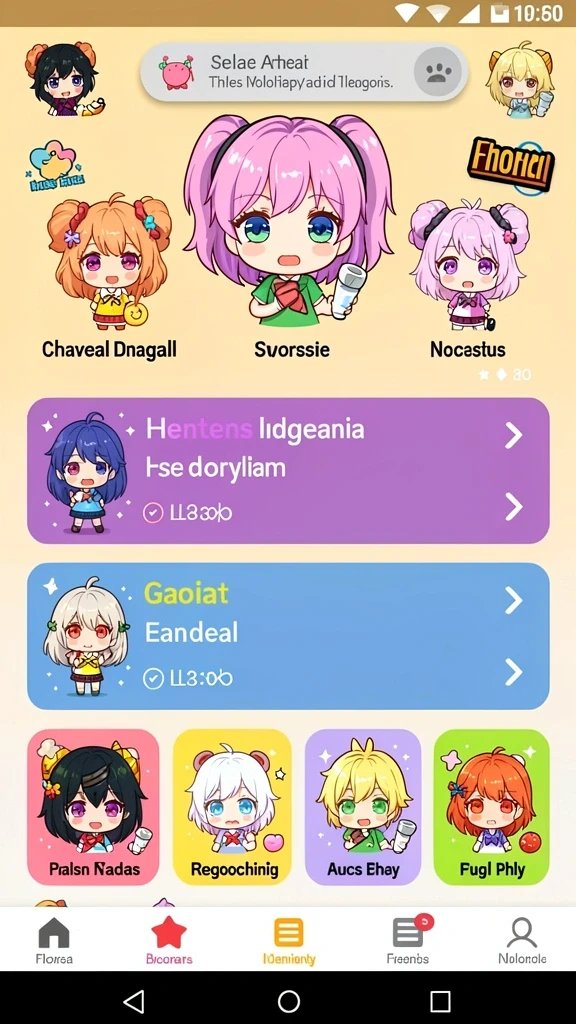Tap the system home button
The width and height of the screenshot is (576, 1024).
(x=289, y=1000)
